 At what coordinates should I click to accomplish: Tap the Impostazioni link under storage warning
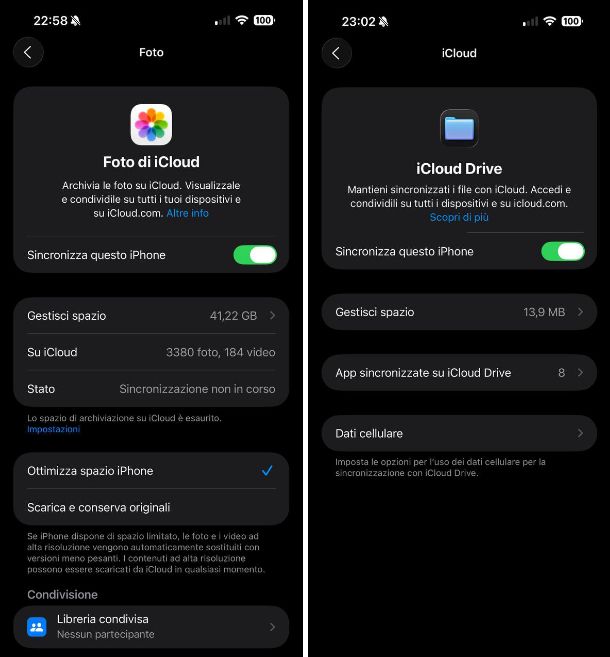coord(53,430)
